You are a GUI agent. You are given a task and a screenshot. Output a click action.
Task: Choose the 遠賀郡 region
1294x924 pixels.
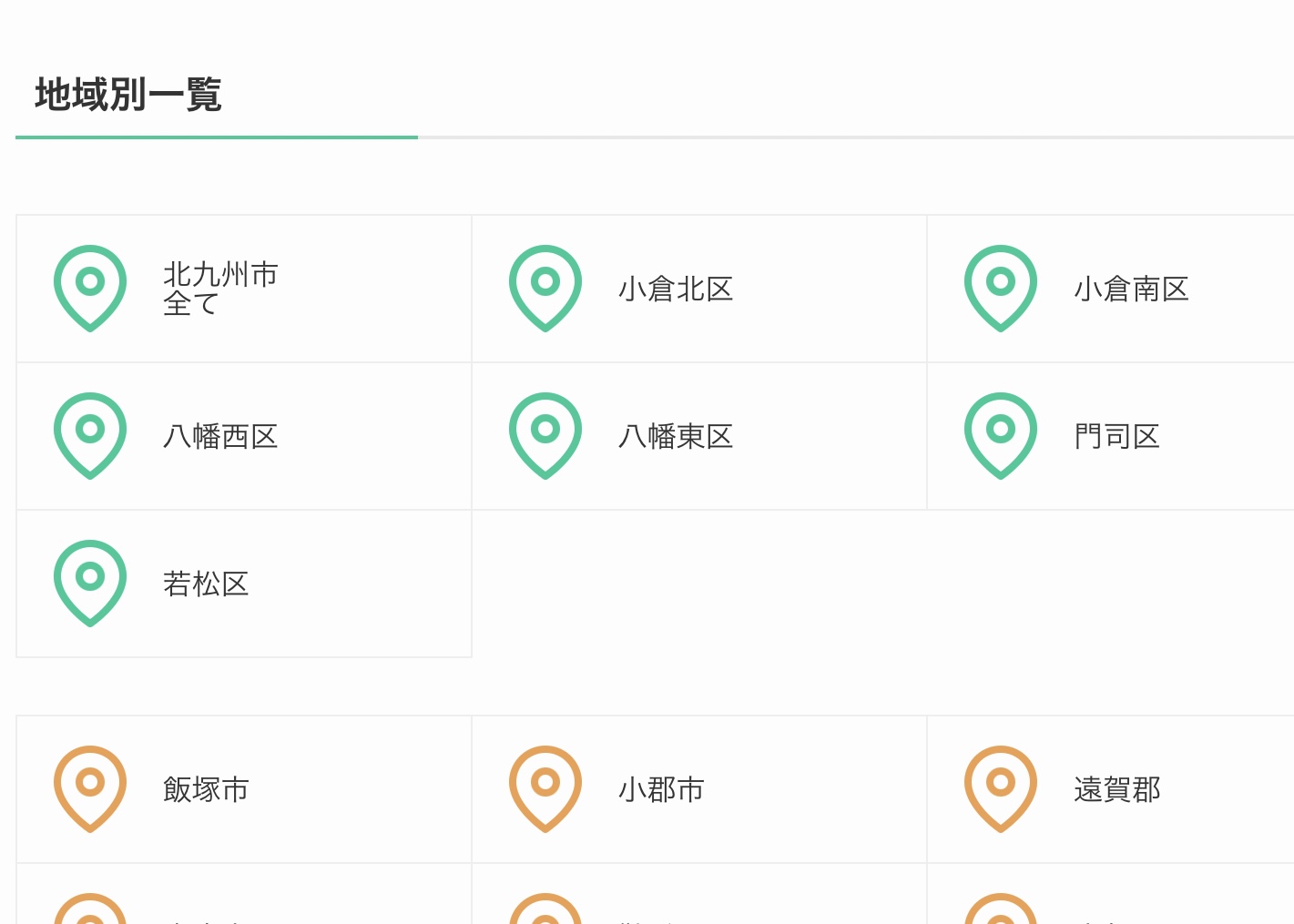(x=1116, y=789)
